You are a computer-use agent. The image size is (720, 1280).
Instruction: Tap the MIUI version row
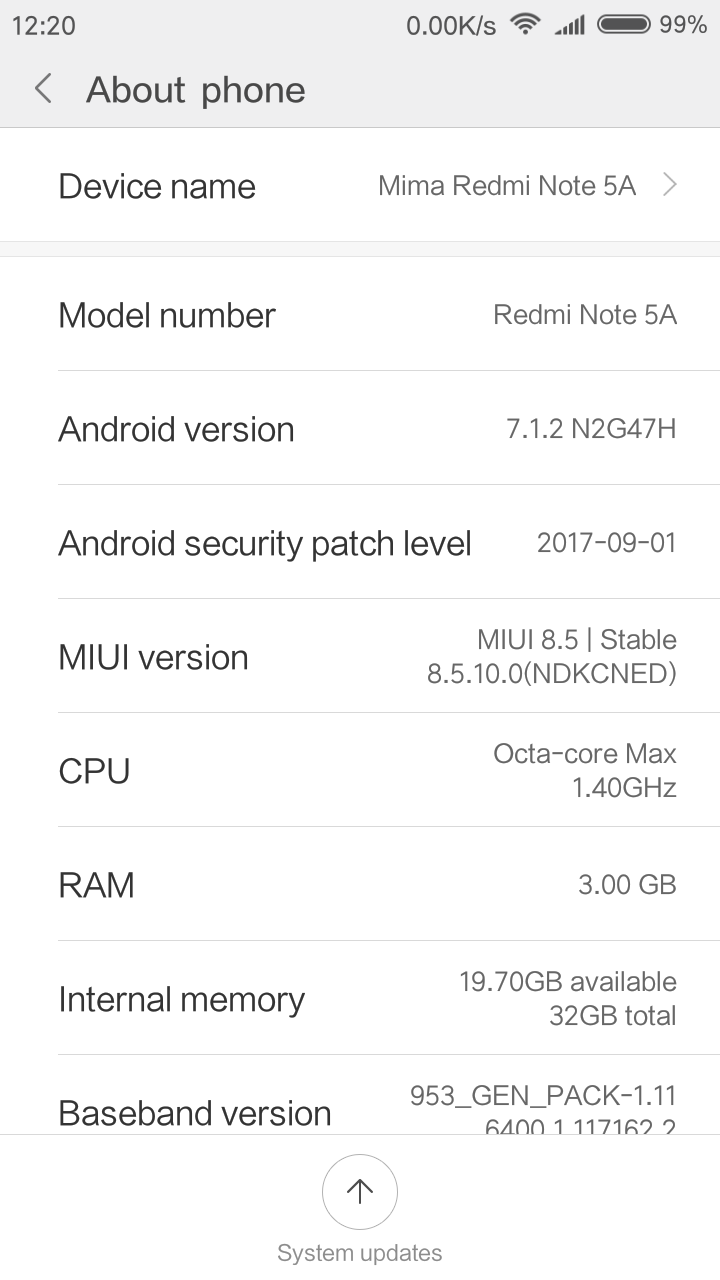[360, 657]
